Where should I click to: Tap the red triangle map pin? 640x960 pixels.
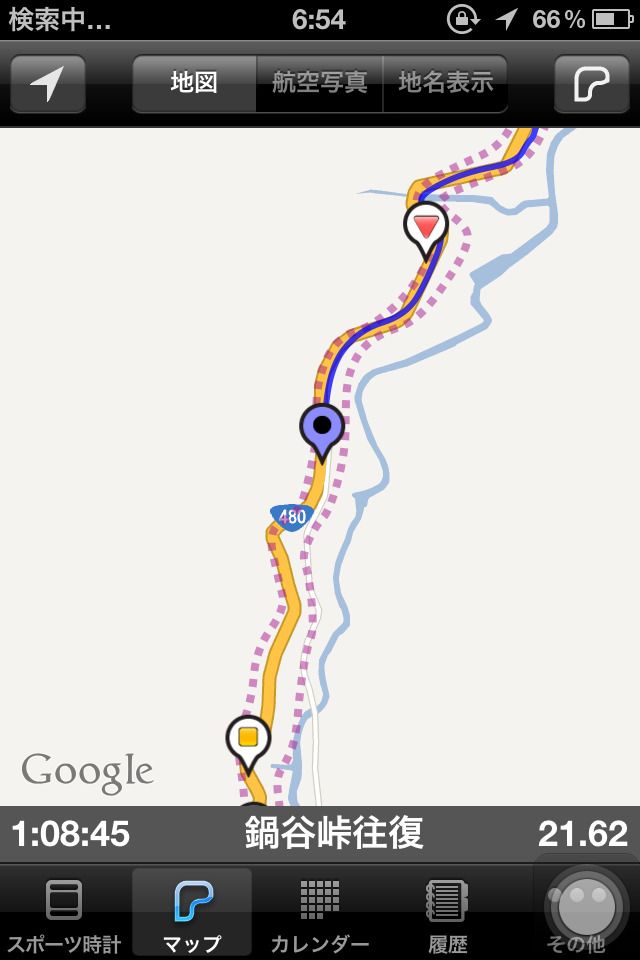426,227
